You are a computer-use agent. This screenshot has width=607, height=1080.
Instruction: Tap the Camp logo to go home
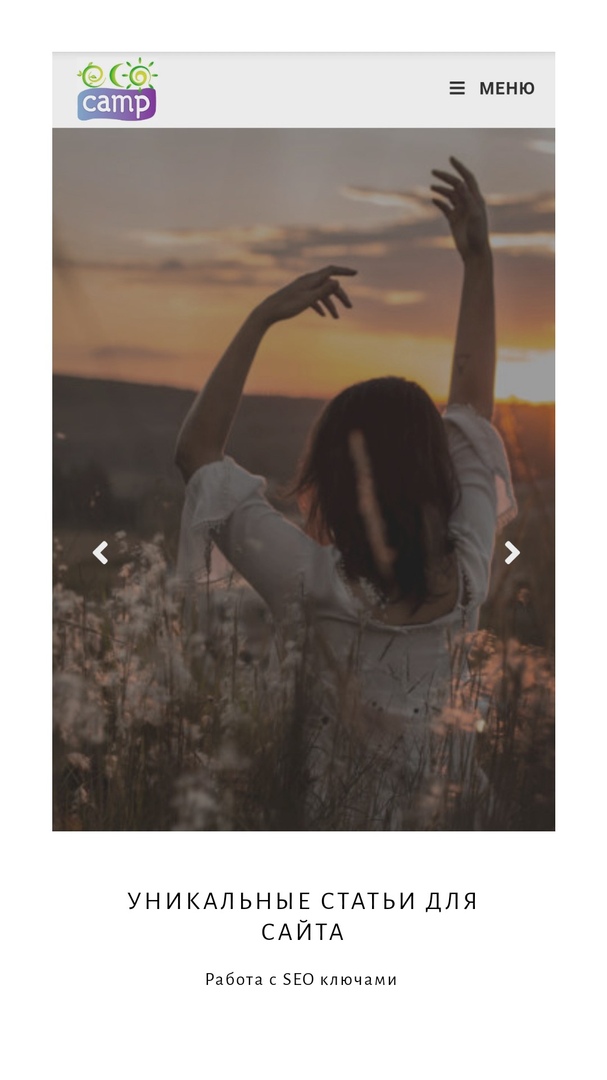[x=117, y=90]
